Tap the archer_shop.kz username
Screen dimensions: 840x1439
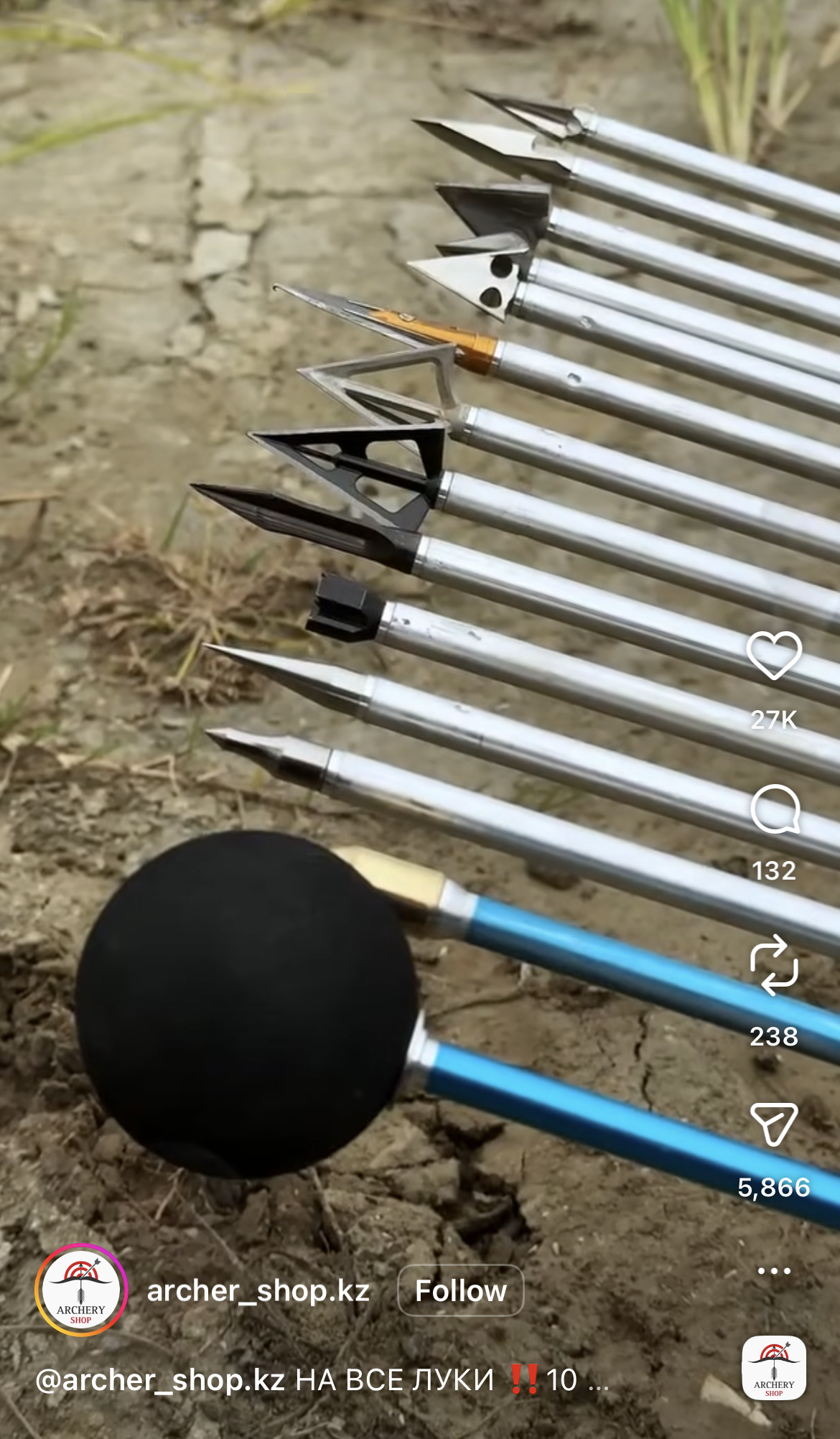tap(258, 1290)
